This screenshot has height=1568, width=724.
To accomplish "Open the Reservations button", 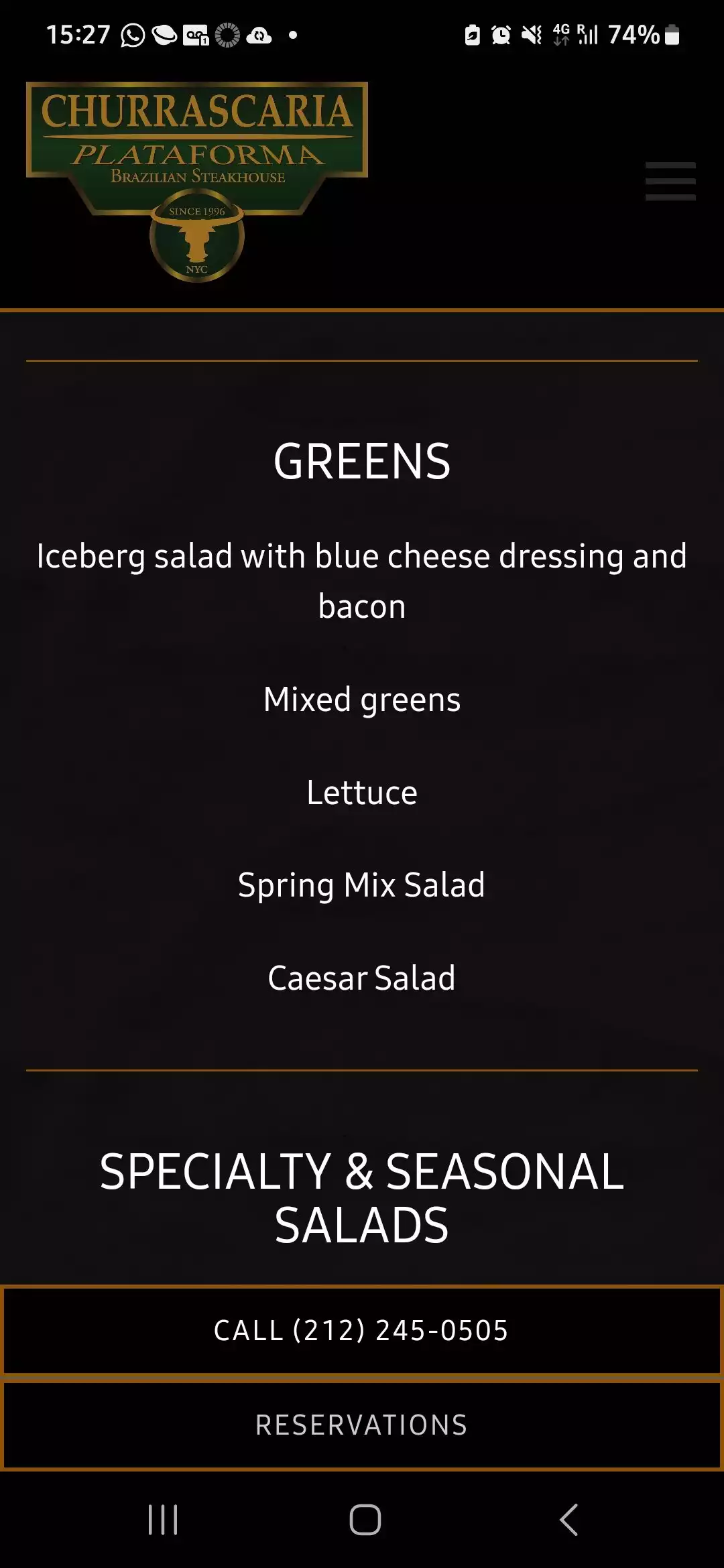I will (x=361, y=1425).
